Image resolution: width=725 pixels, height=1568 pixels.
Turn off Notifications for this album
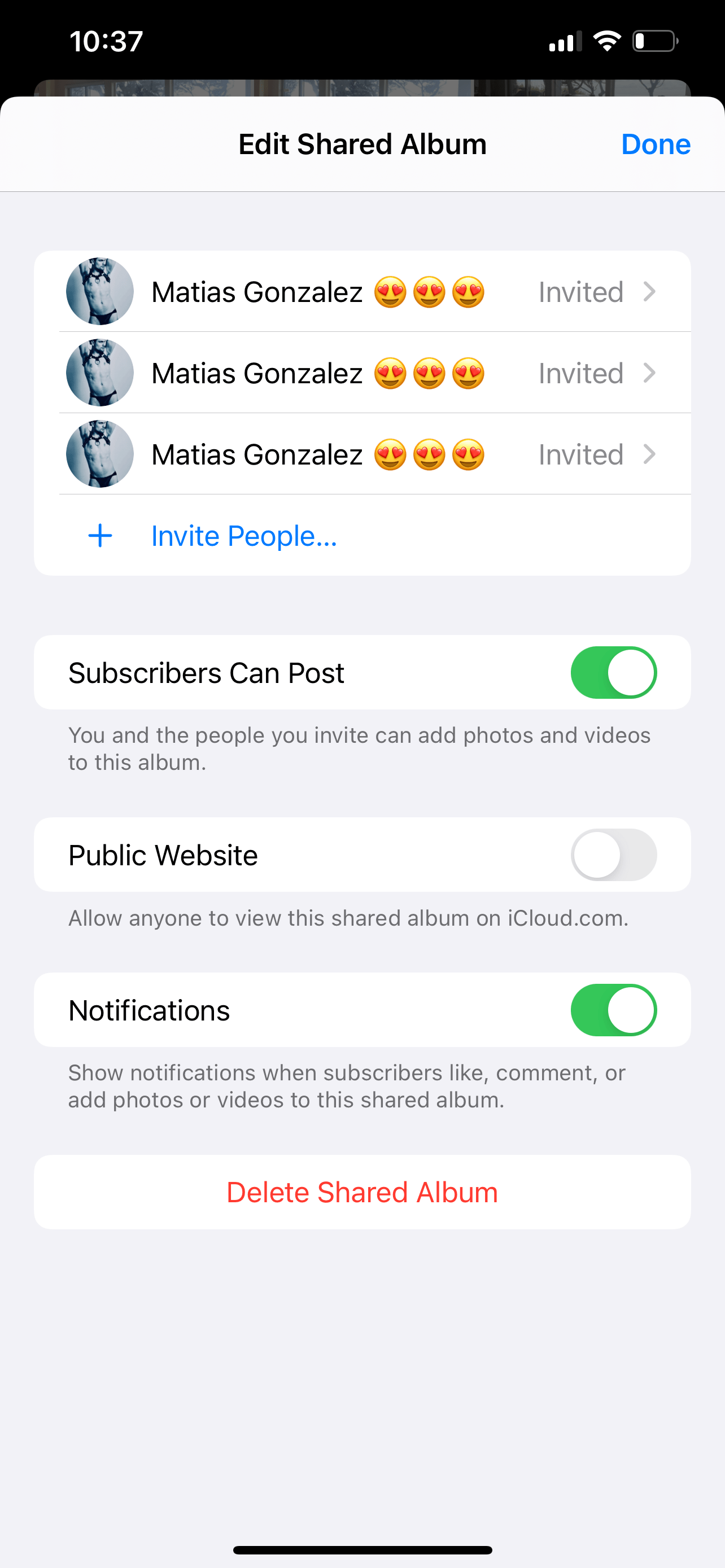click(x=613, y=1010)
